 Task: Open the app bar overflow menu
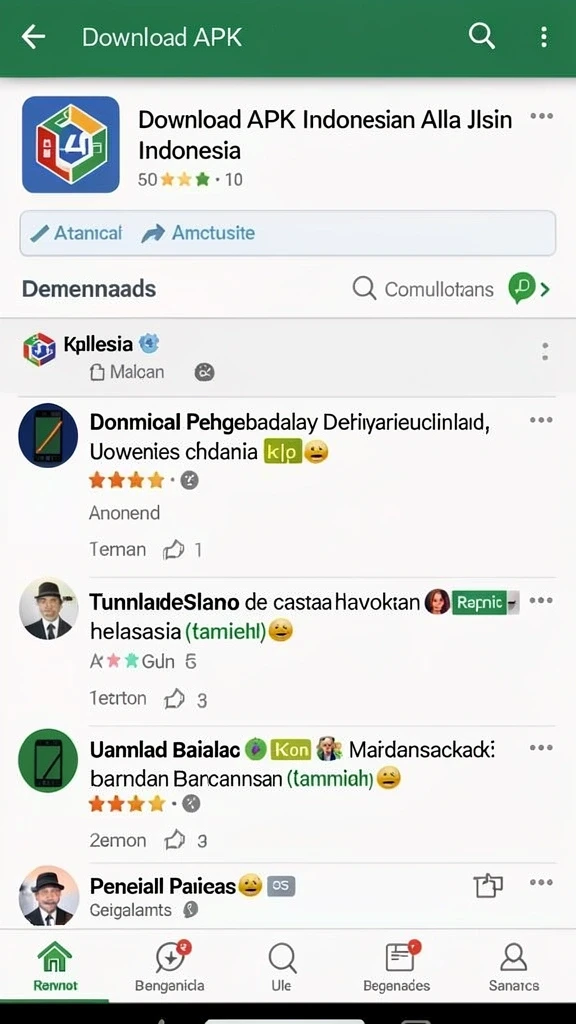point(544,37)
